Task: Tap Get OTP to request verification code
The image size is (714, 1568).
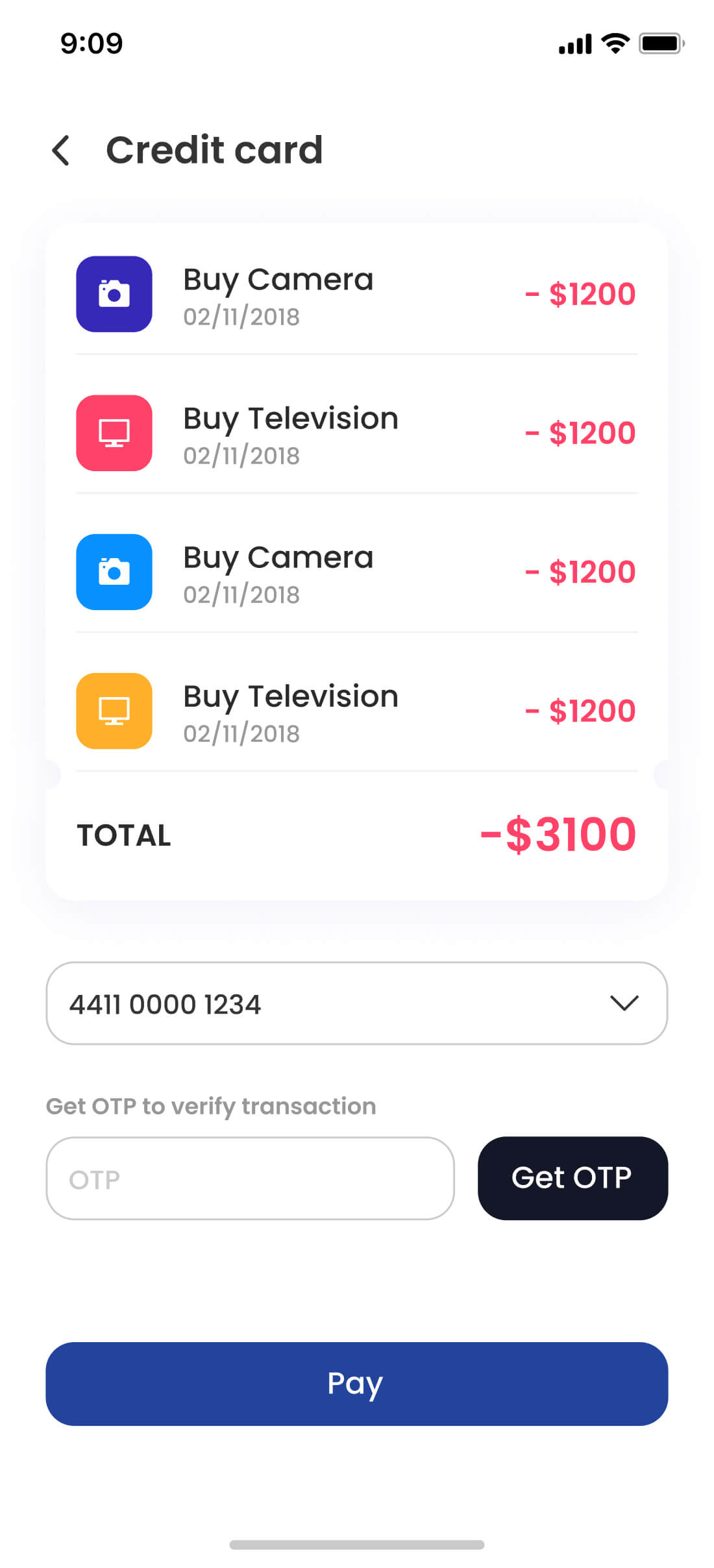Action: click(572, 1177)
